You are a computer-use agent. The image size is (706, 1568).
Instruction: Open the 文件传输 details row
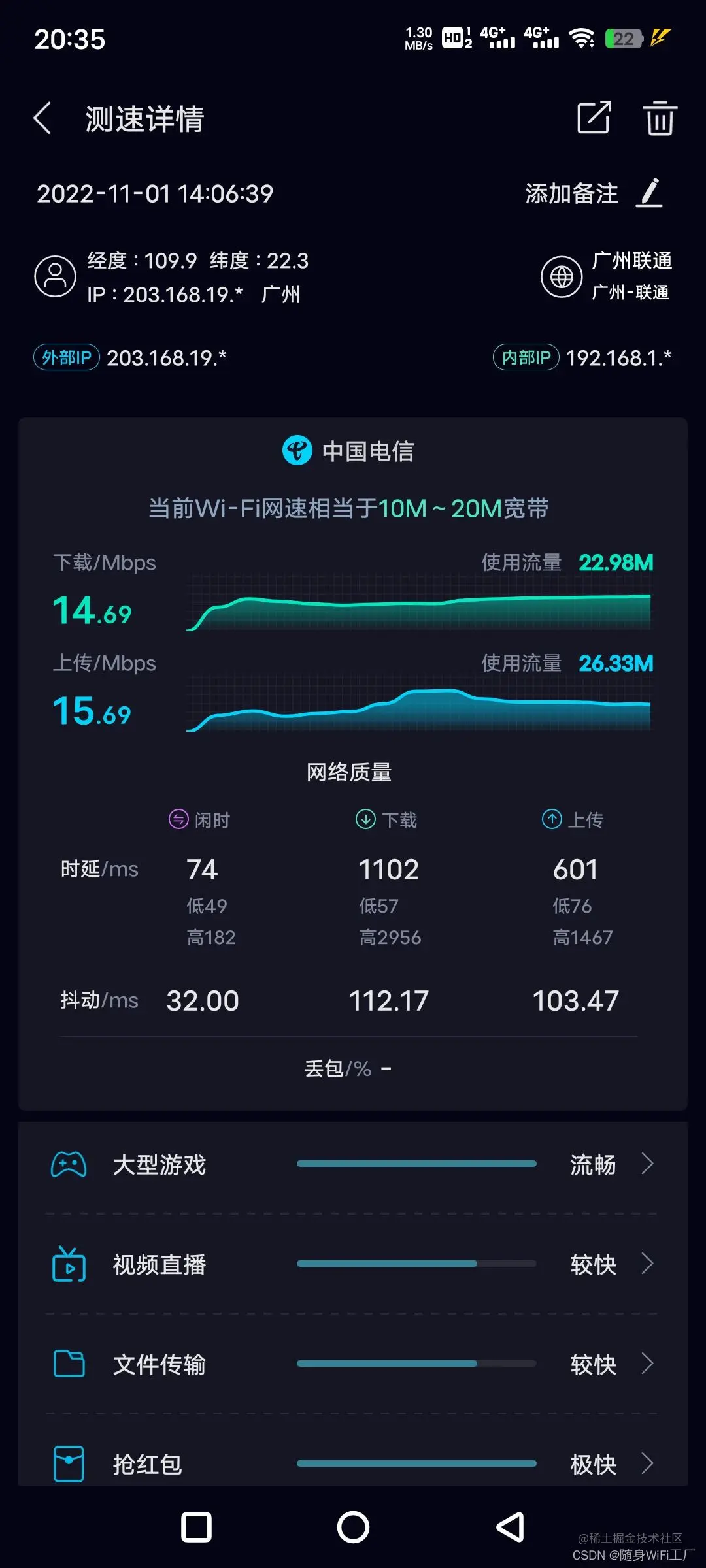[353, 1364]
